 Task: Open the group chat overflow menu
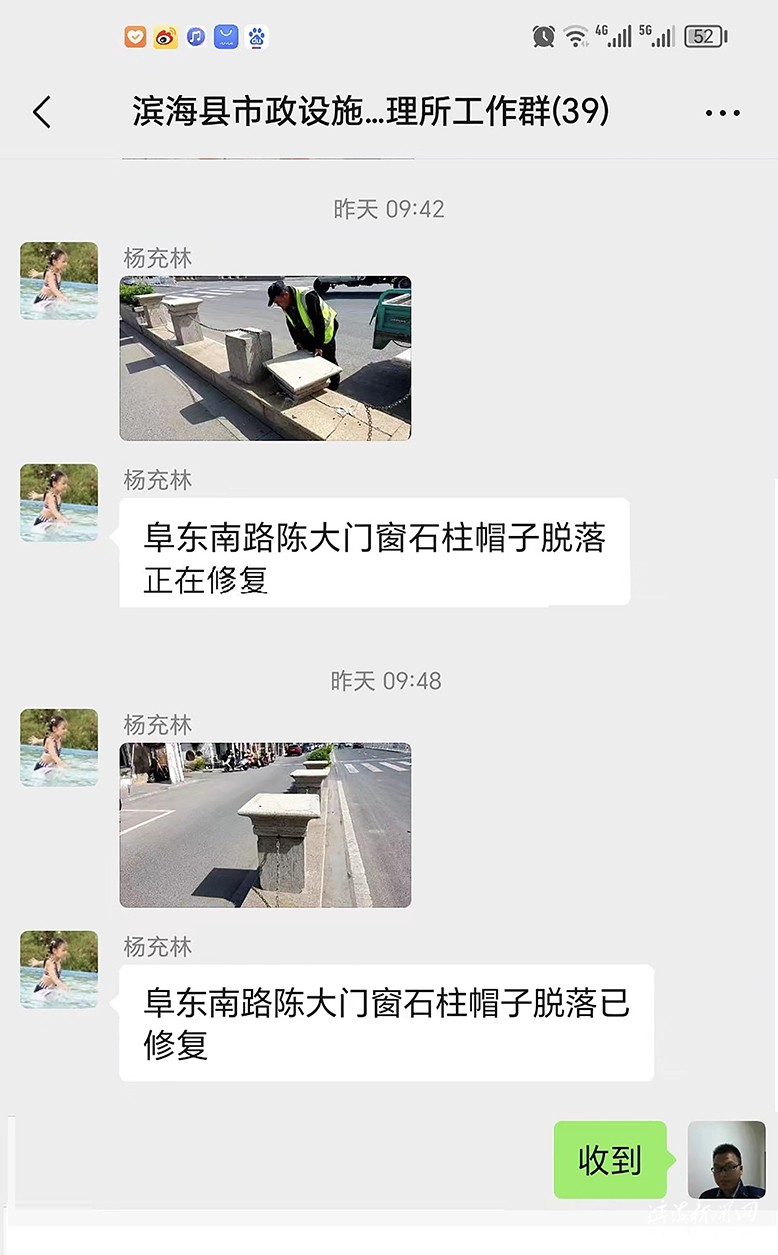(x=722, y=113)
